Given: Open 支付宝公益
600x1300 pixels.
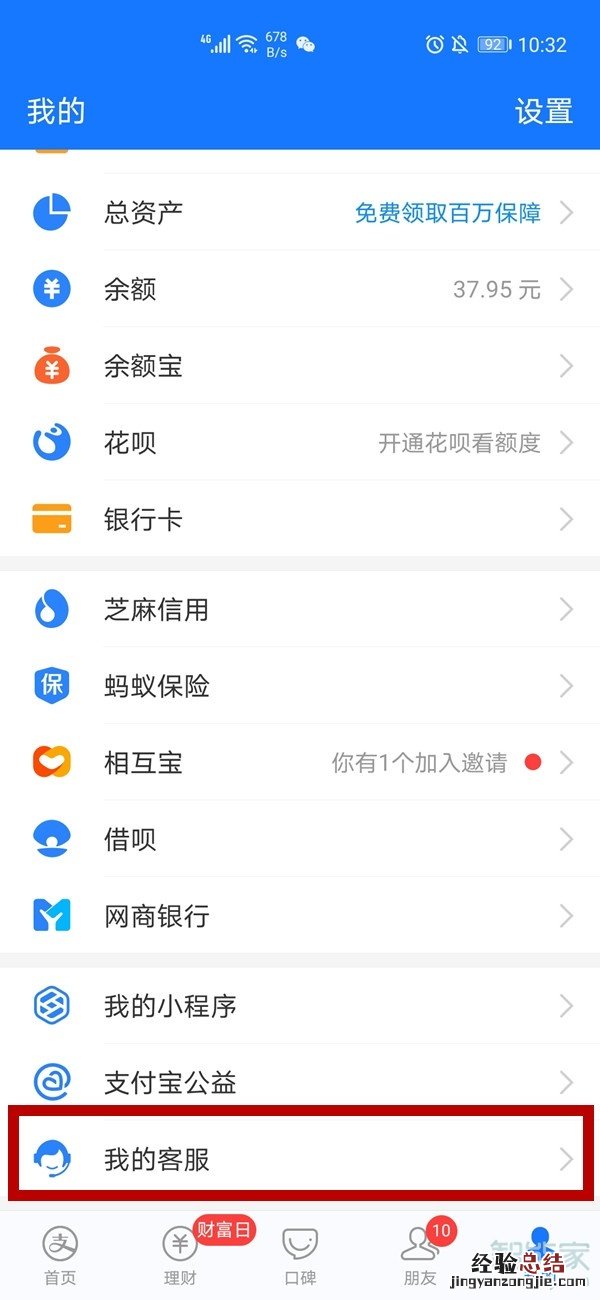Looking at the screenshot, I should coord(300,1082).
